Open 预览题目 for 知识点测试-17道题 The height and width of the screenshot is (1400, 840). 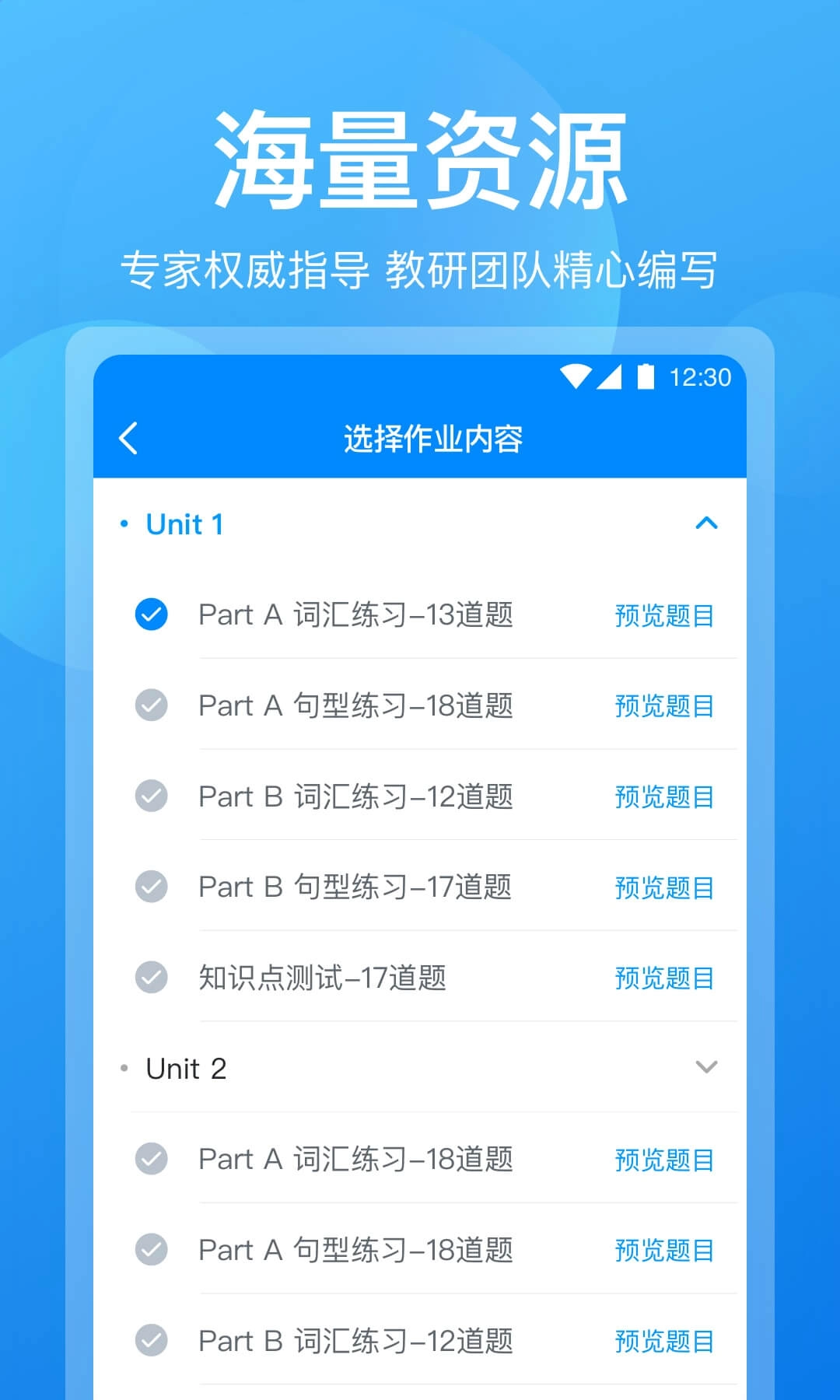[x=665, y=978]
